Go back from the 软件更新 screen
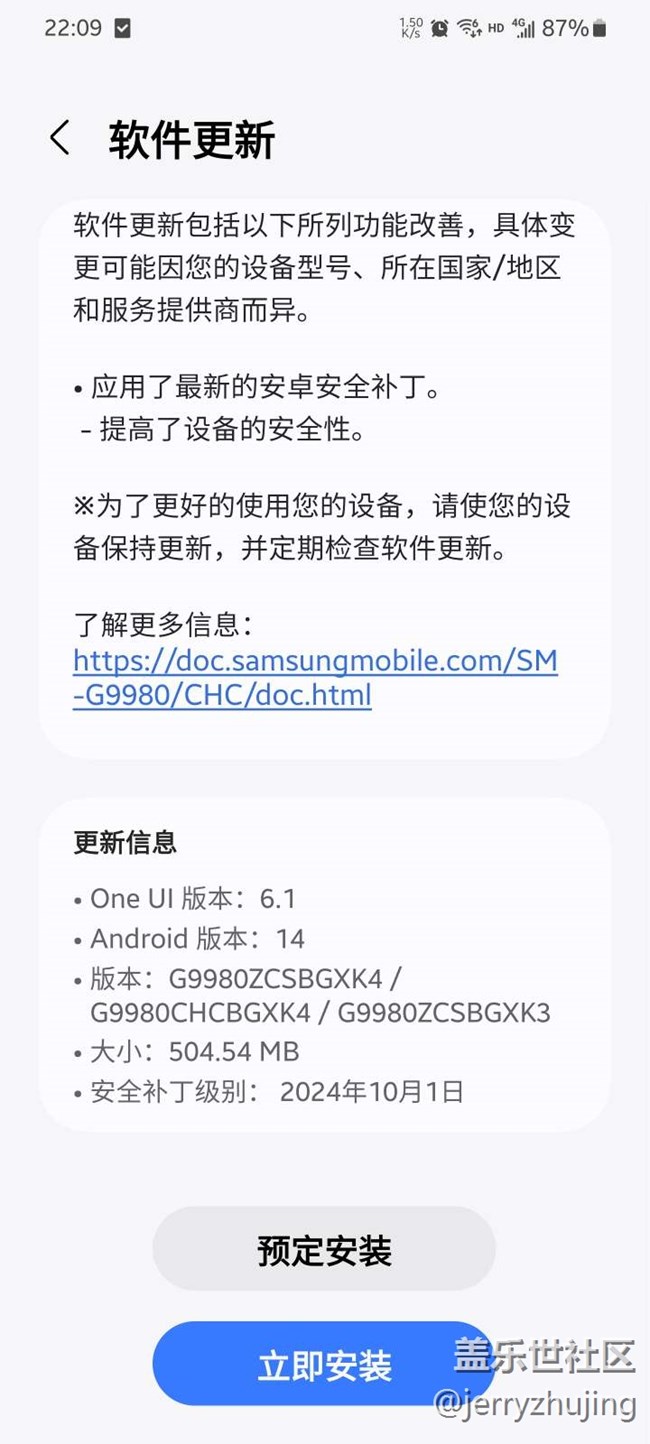The width and height of the screenshot is (650, 1444). [x=60, y=139]
